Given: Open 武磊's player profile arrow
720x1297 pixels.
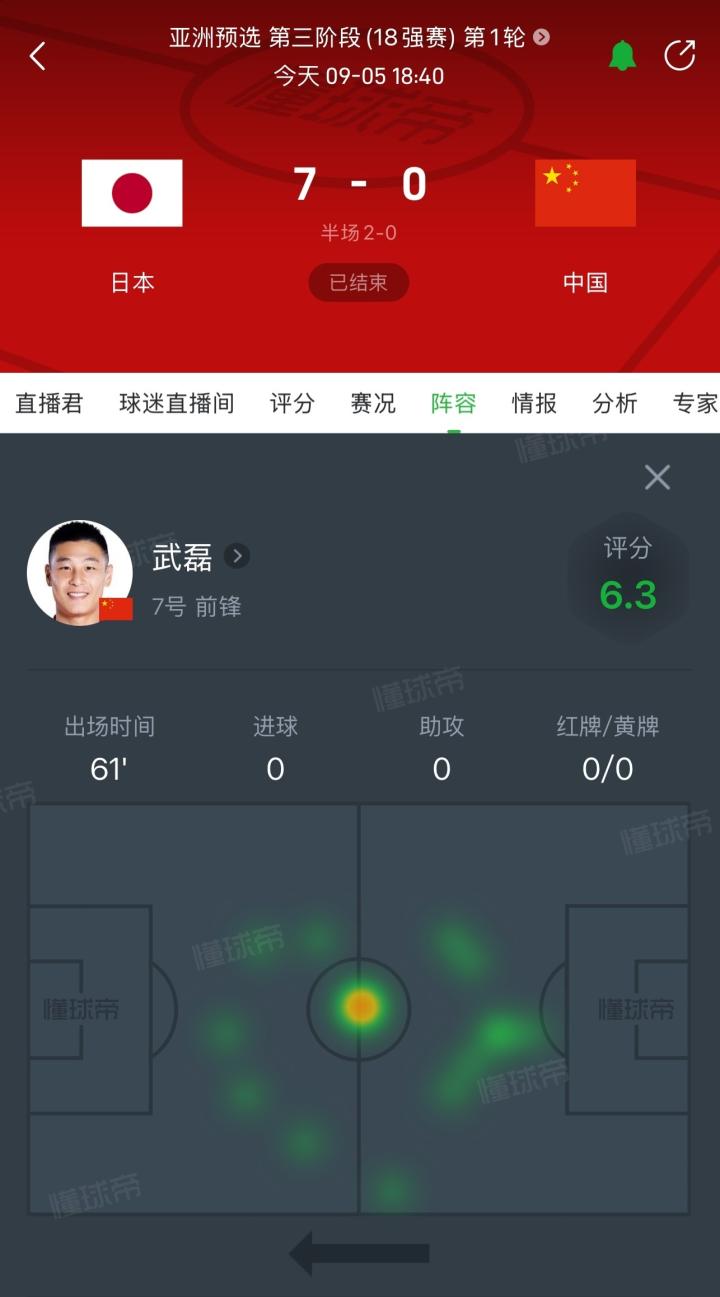Looking at the screenshot, I should 237,556.
